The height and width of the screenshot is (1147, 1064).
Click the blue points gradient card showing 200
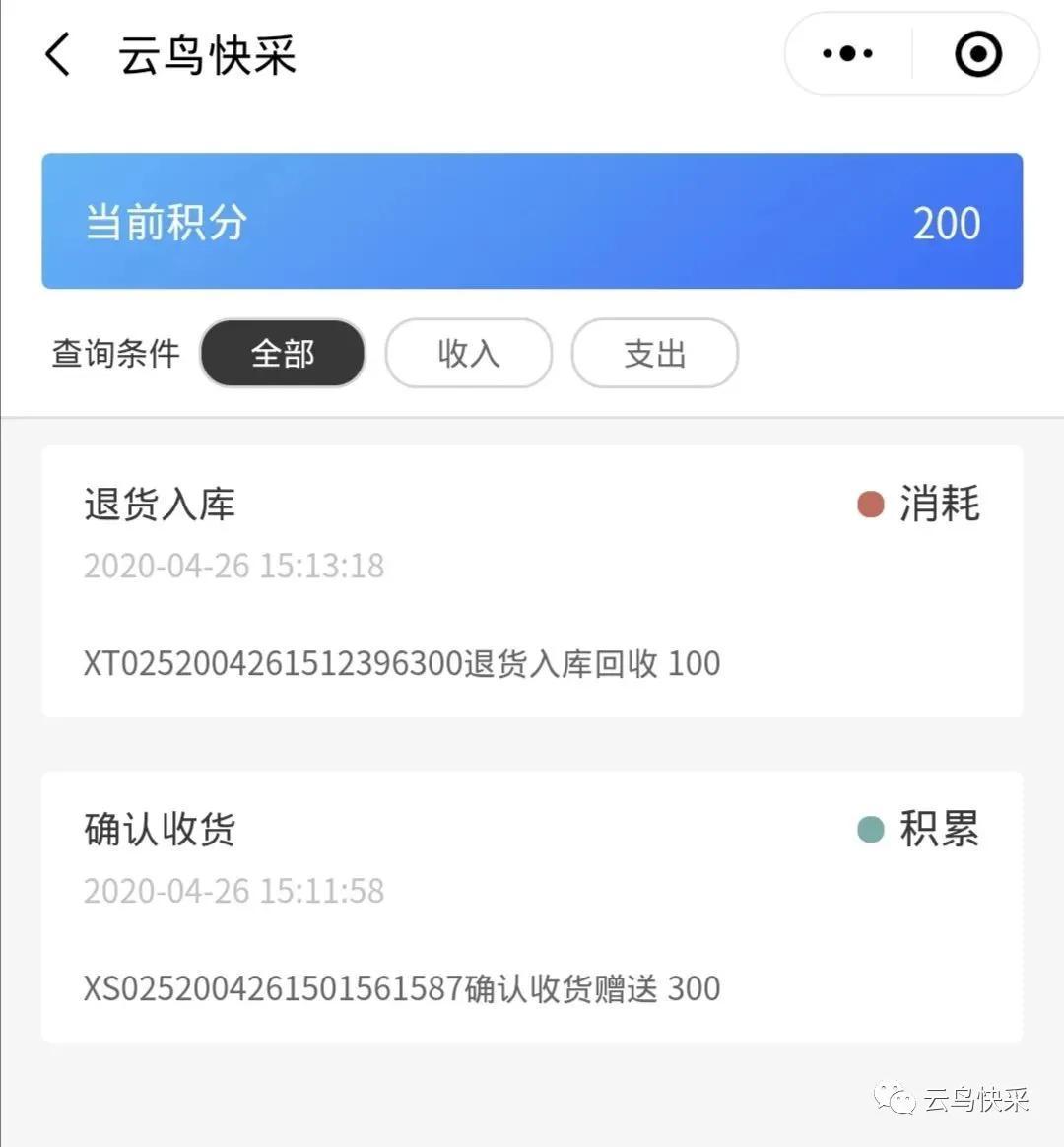[532, 221]
